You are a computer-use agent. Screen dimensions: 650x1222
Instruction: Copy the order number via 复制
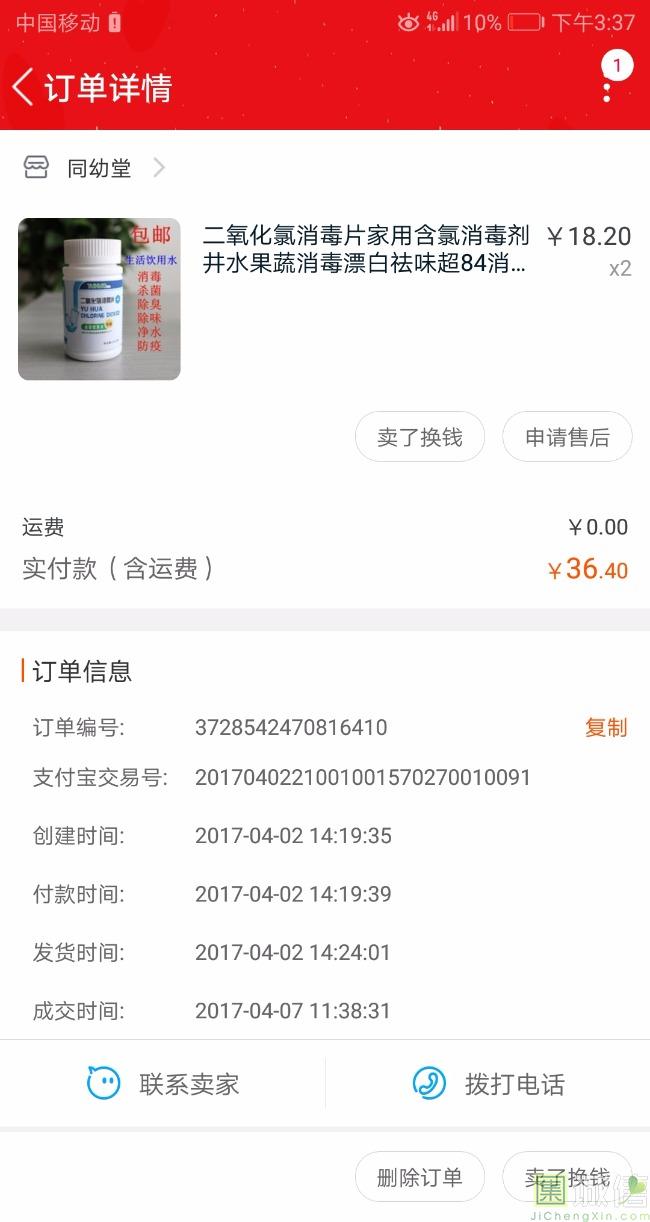(606, 727)
